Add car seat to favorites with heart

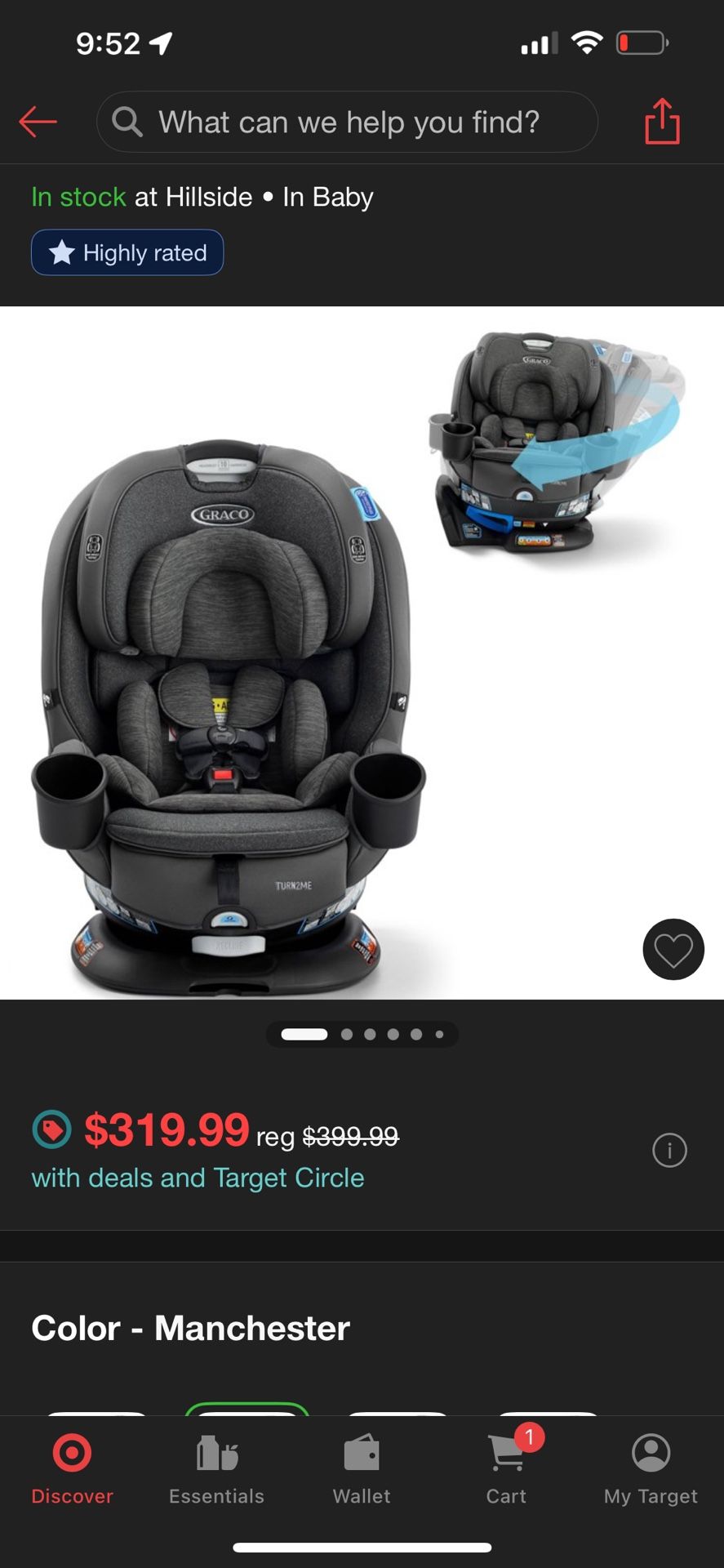pos(673,949)
